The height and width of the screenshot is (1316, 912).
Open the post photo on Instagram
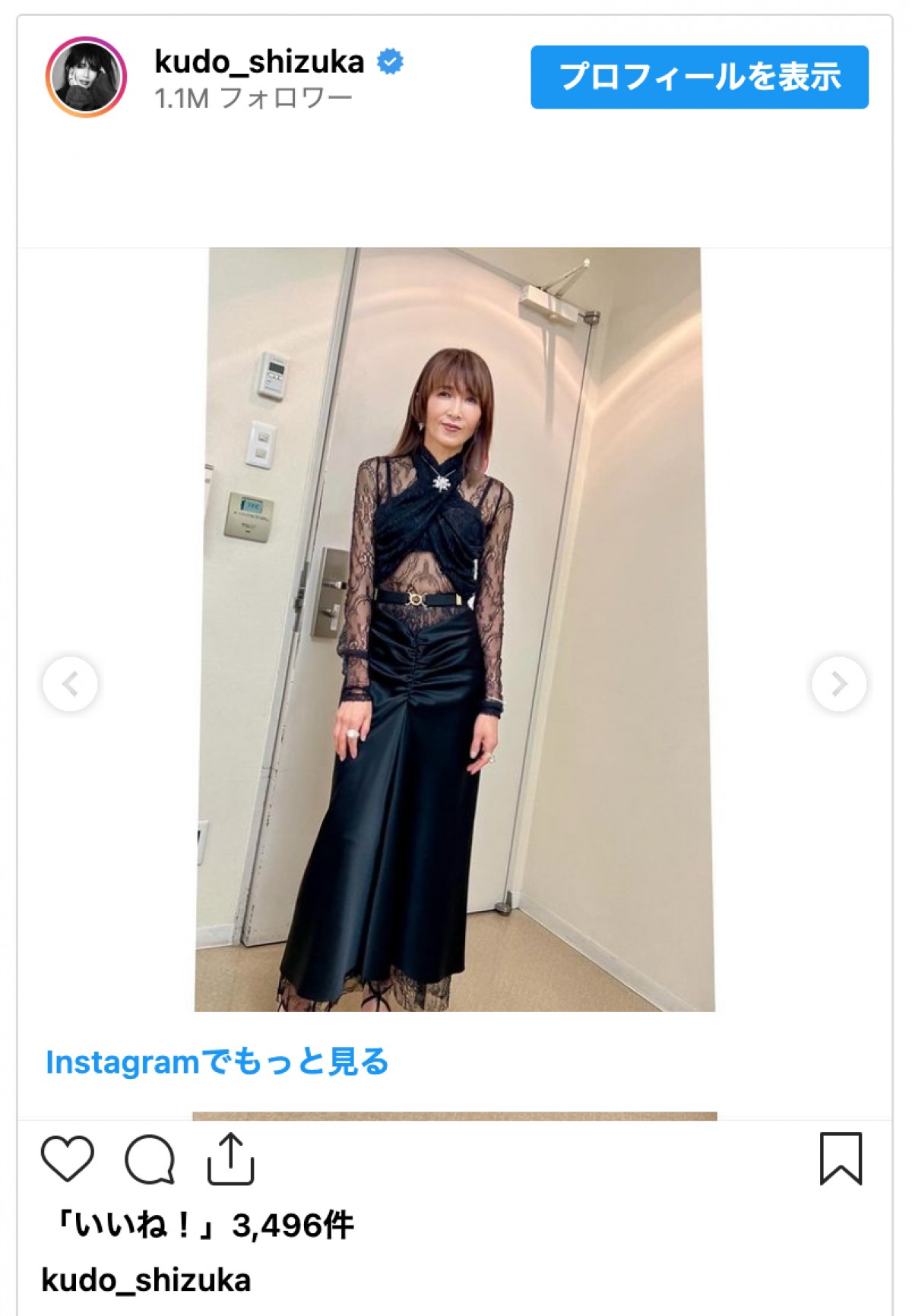click(x=454, y=629)
